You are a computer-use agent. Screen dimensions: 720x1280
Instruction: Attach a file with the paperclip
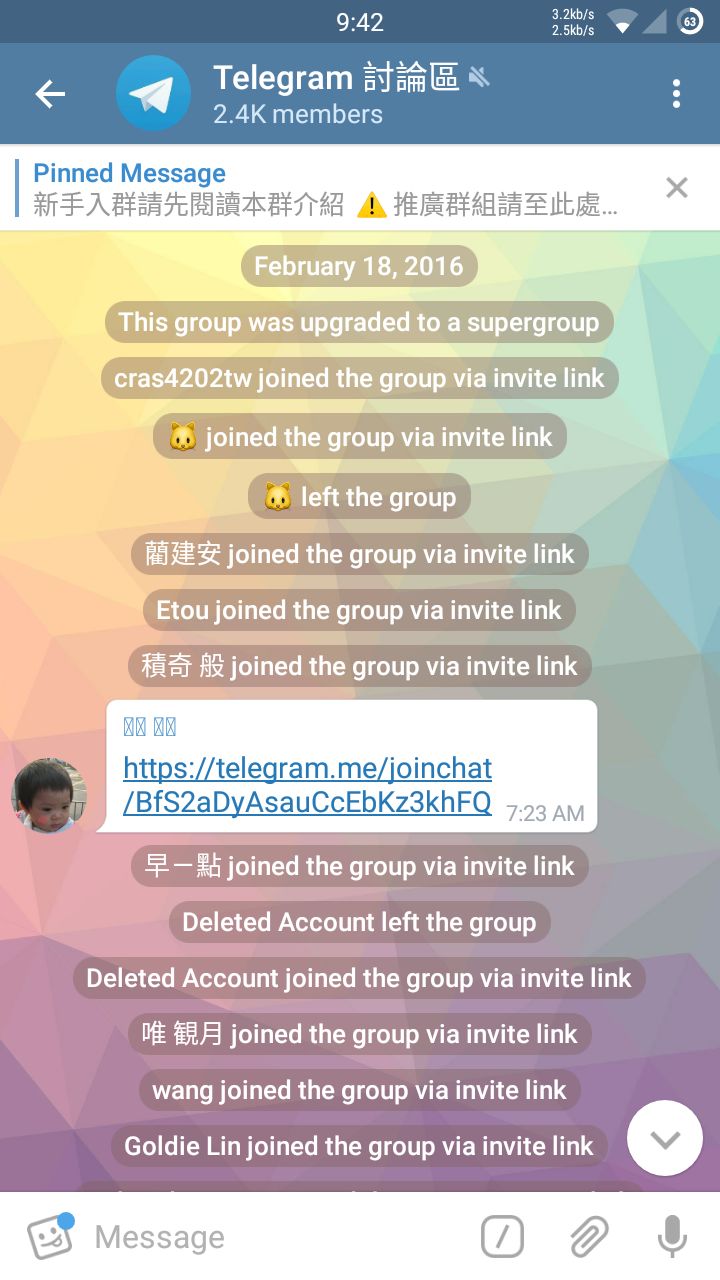click(589, 1238)
